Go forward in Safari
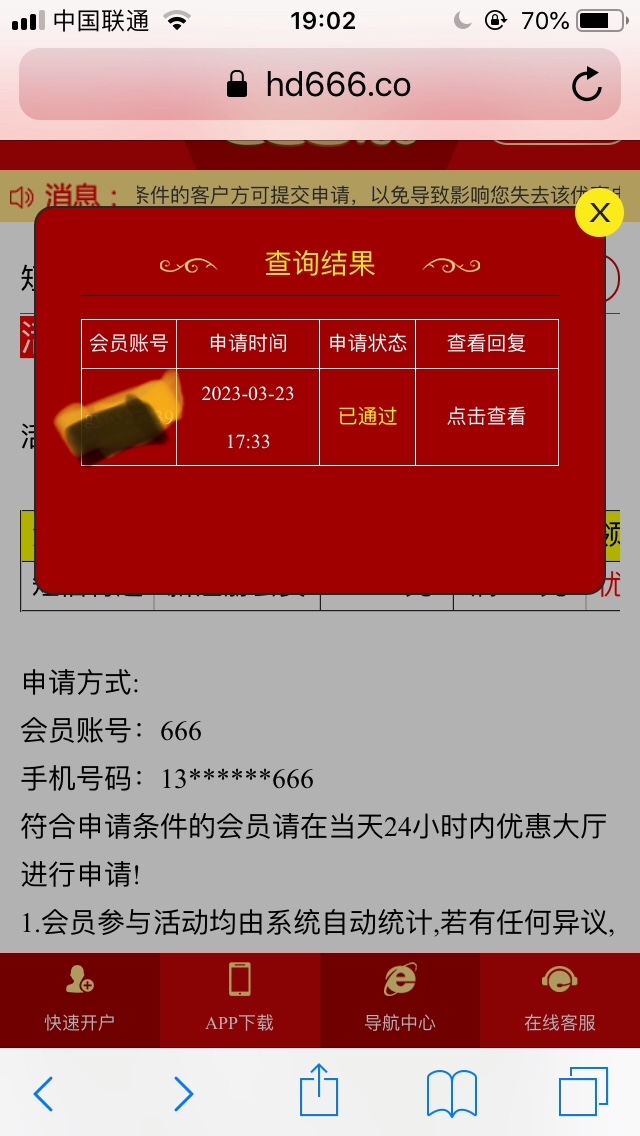Image resolution: width=640 pixels, height=1136 pixels. (183, 1093)
